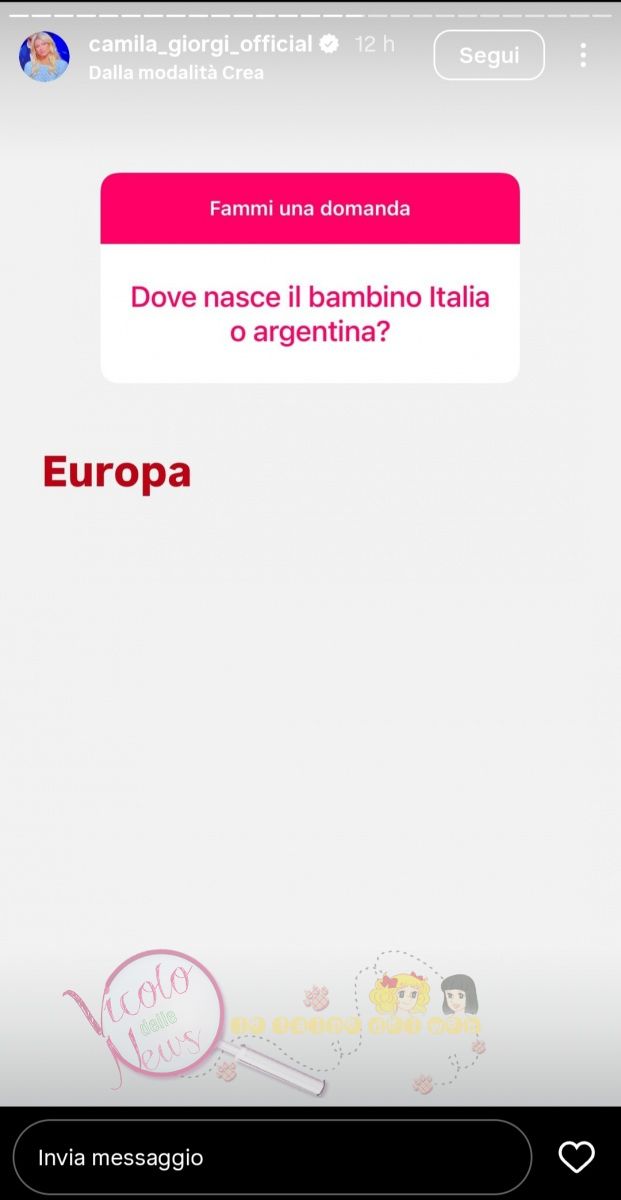
Task: Like this story with the heart
Action: point(576,1157)
